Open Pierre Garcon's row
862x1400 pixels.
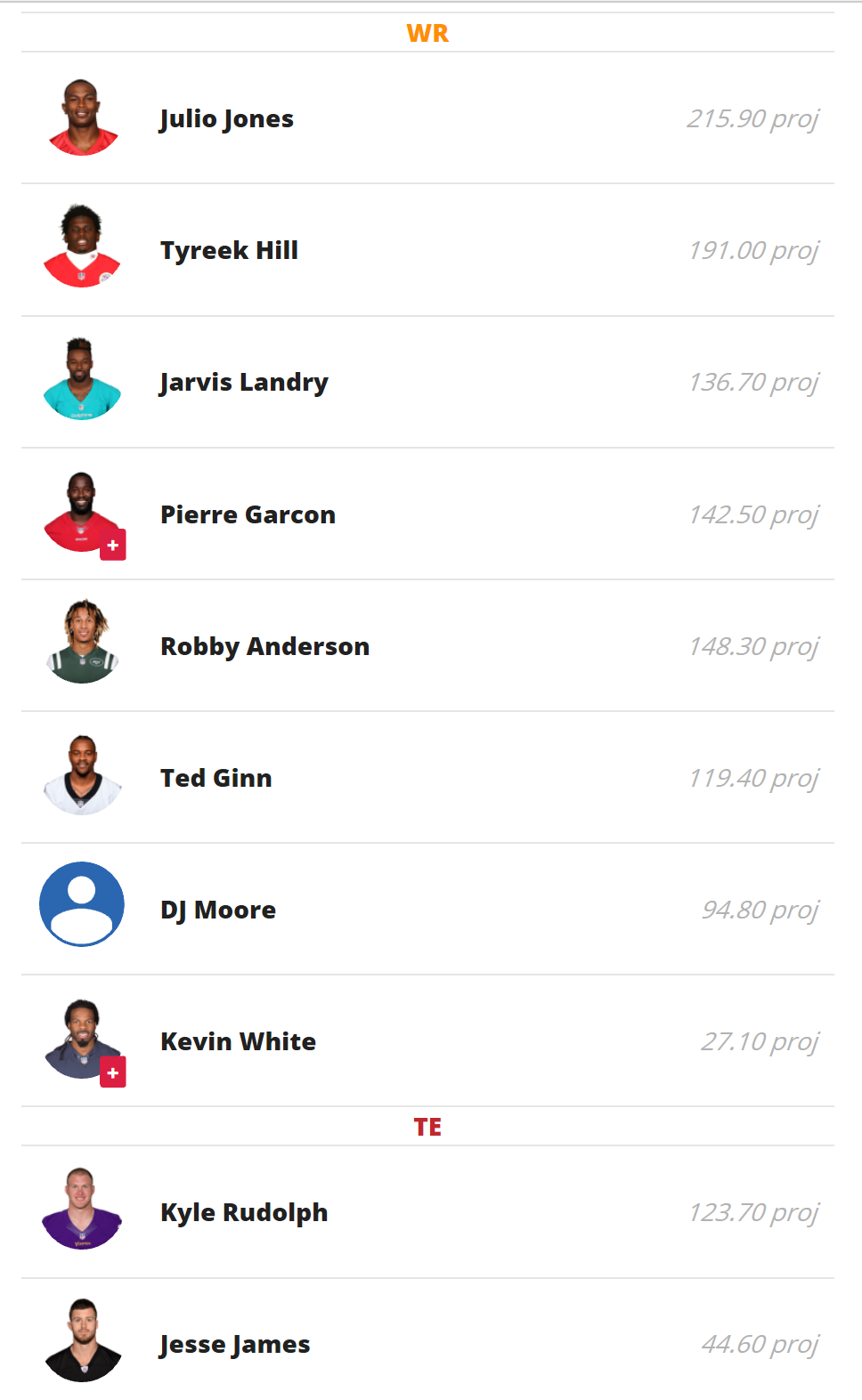point(427,514)
